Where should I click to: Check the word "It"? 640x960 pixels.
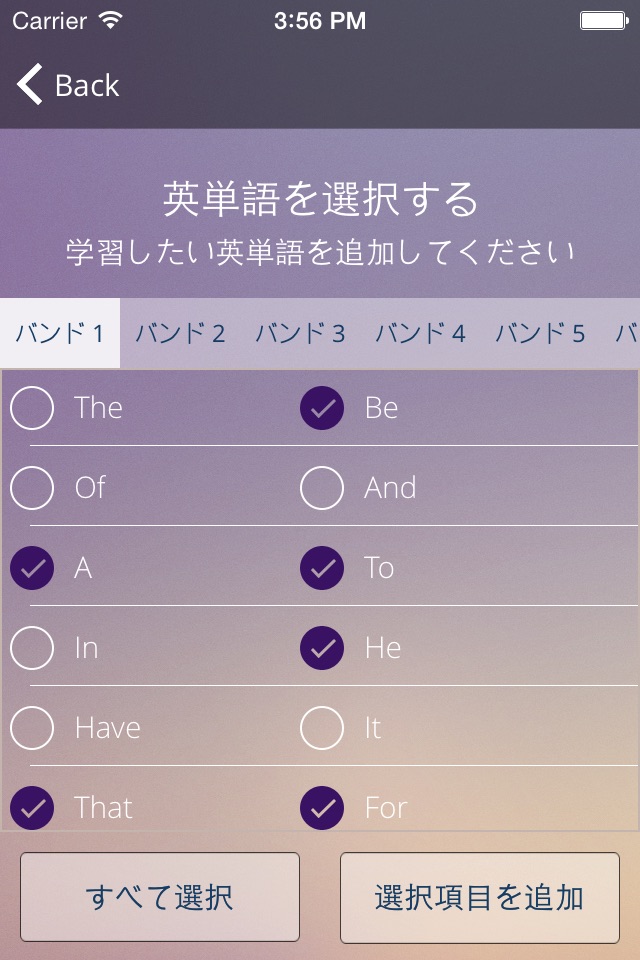point(322,728)
